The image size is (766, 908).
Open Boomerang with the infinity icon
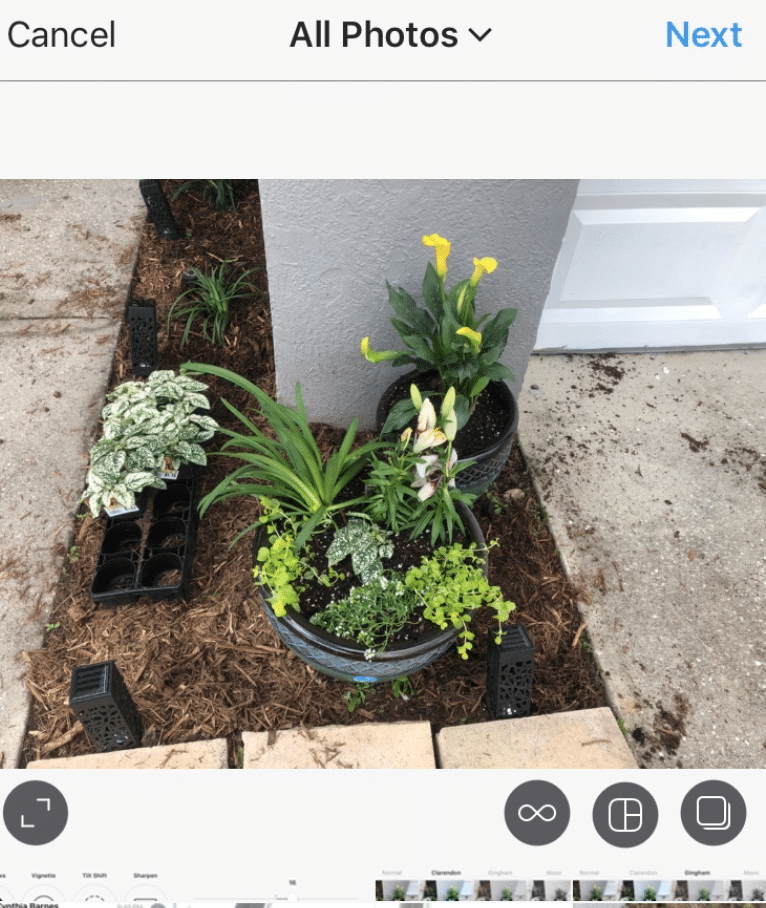(x=537, y=813)
